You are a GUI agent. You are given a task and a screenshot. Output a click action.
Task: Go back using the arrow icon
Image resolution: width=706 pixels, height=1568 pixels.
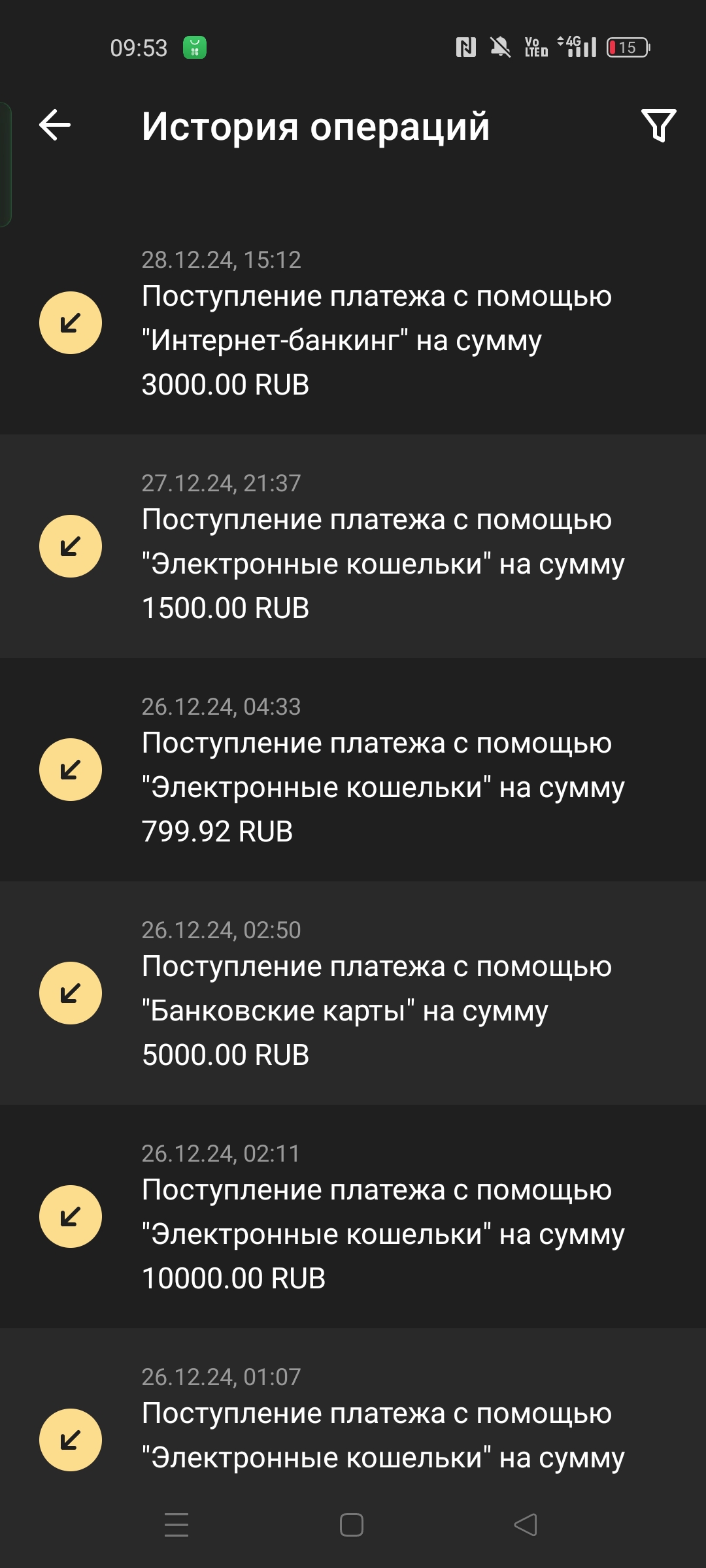click(x=55, y=125)
